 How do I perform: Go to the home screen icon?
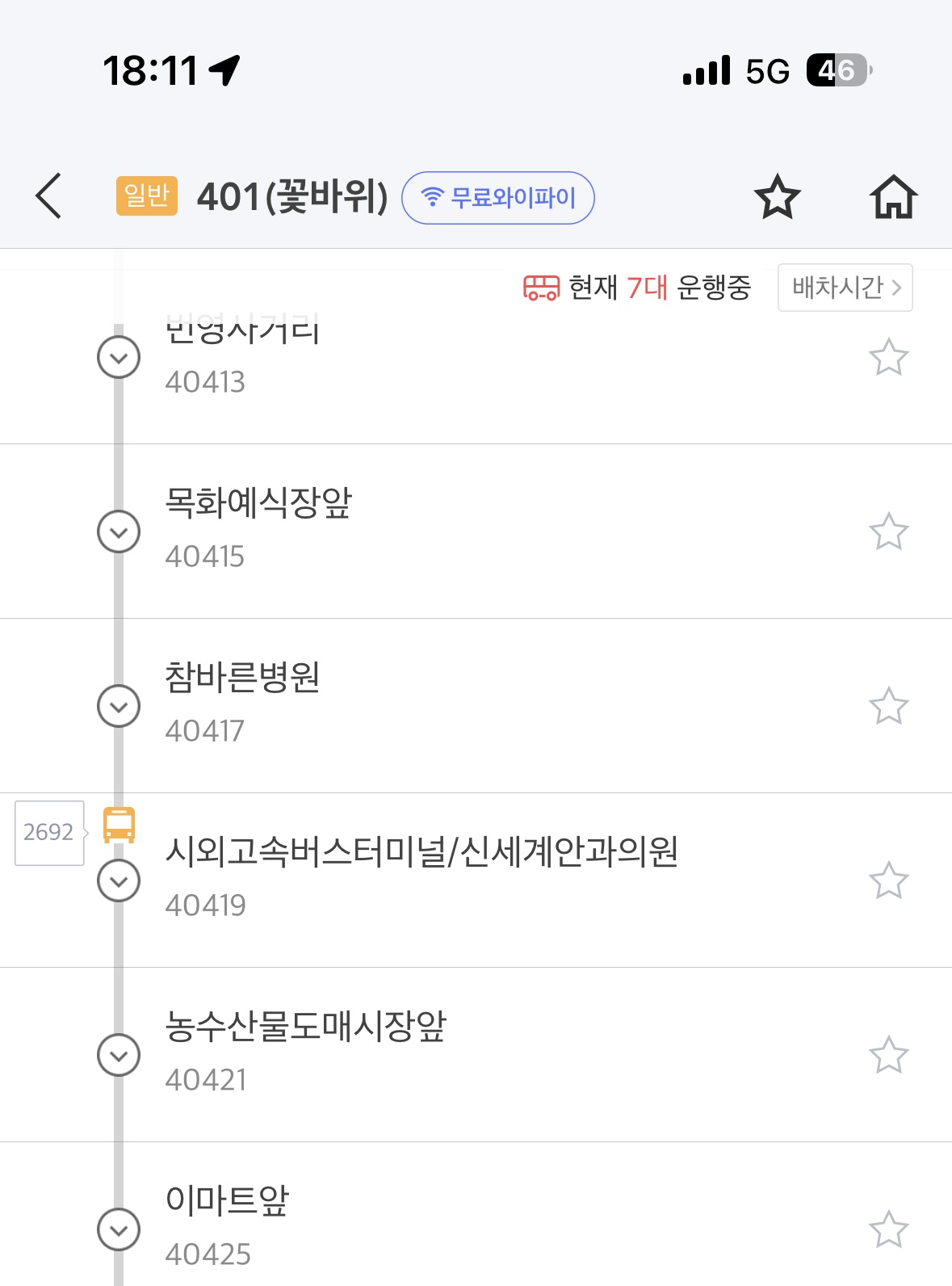click(x=893, y=197)
